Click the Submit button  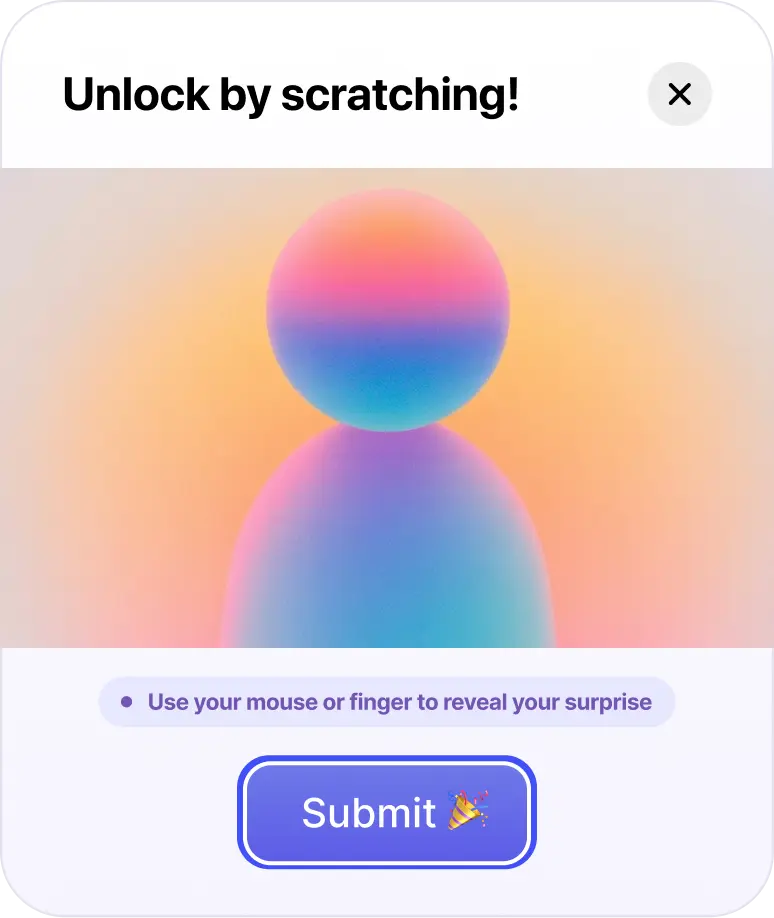tap(387, 812)
